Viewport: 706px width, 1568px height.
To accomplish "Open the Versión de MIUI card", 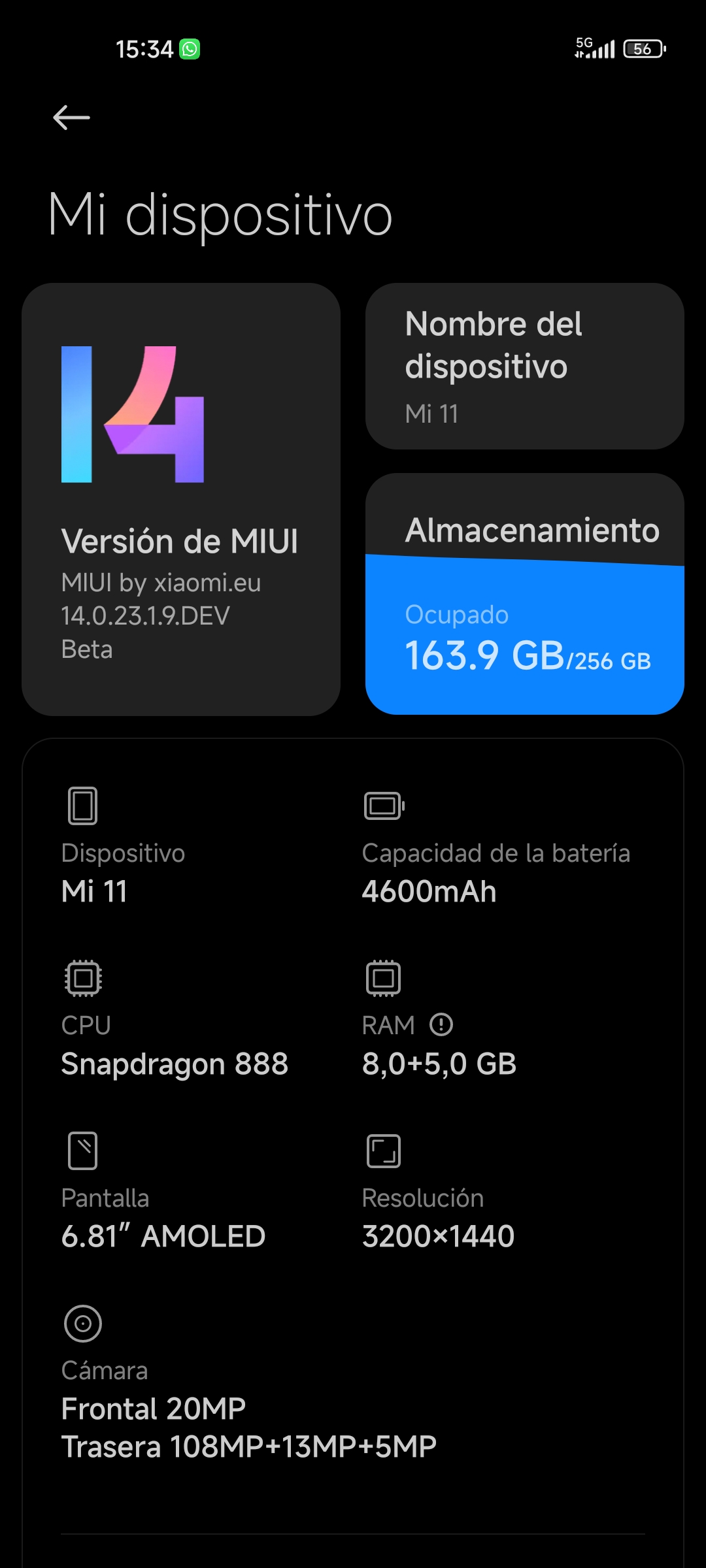I will click(181, 499).
